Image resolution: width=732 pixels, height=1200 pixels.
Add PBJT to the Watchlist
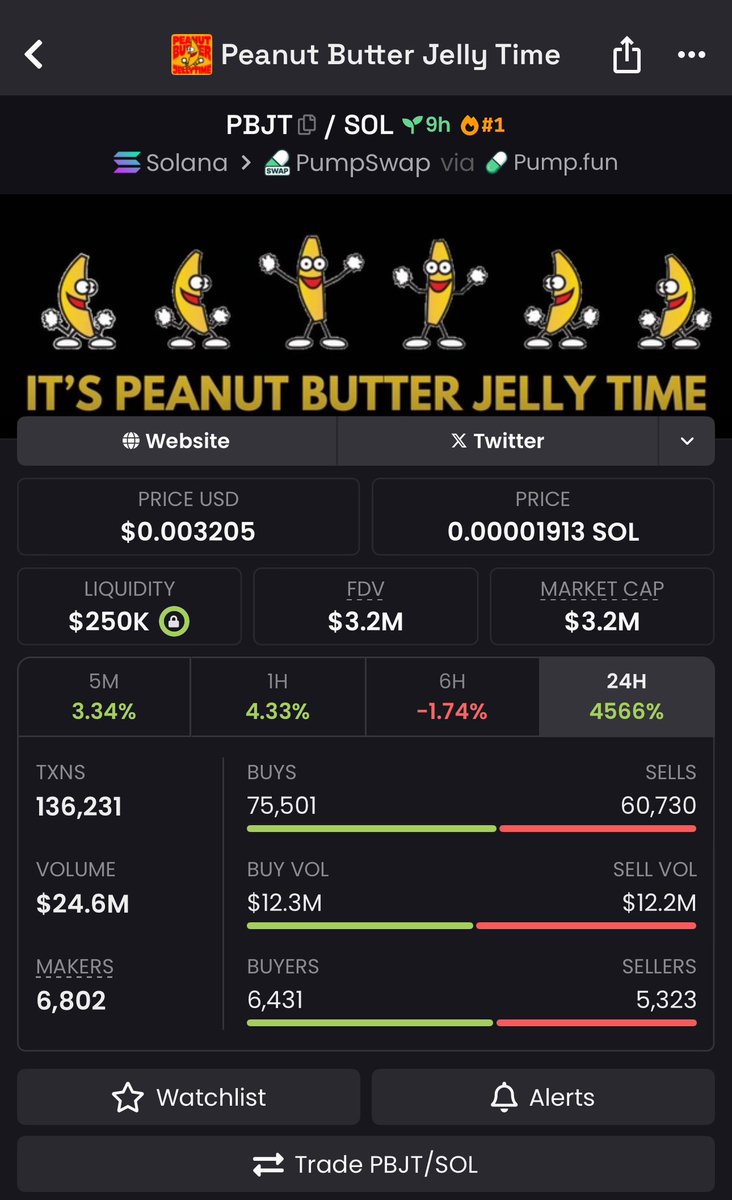pyautogui.click(x=188, y=1097)
